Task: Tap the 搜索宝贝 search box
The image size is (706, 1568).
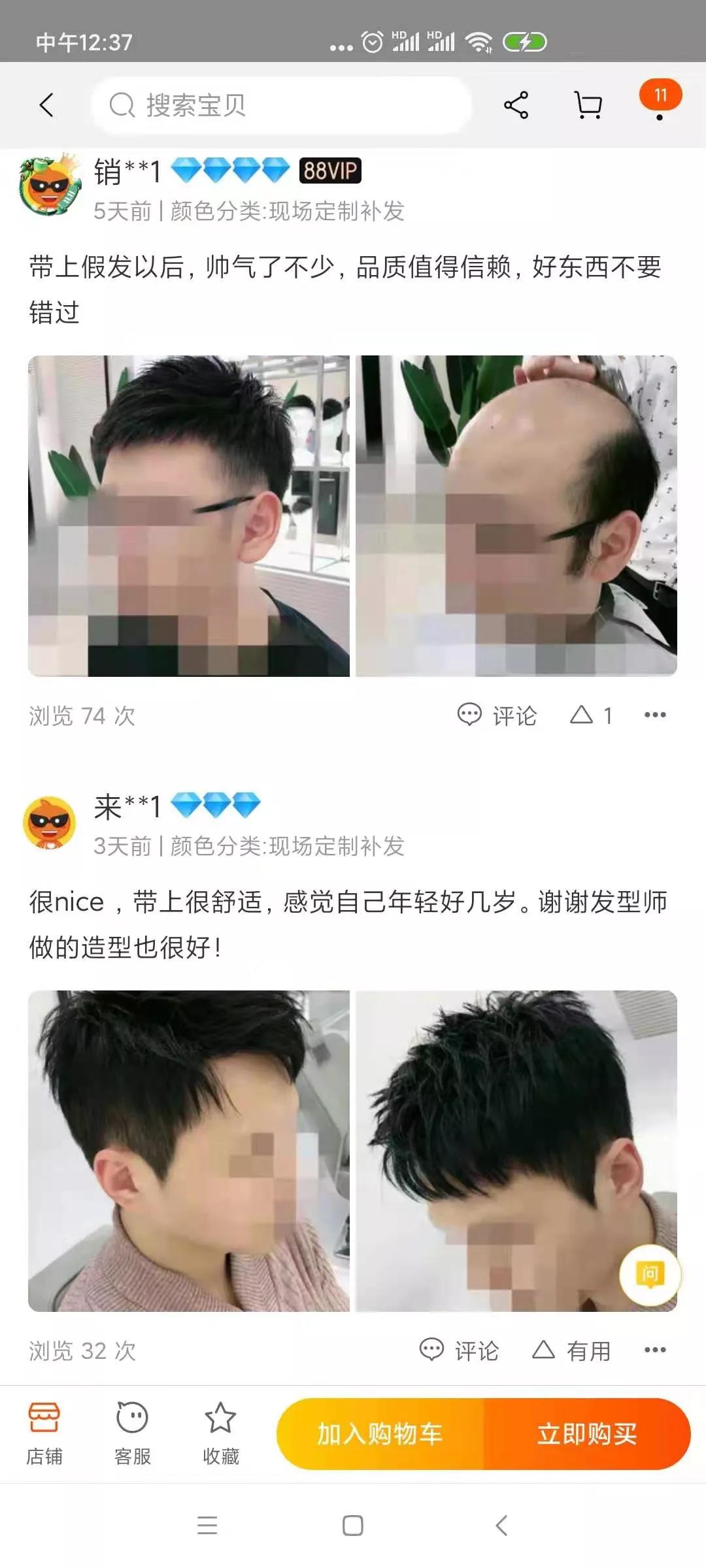Action: (x=281, y=105)
